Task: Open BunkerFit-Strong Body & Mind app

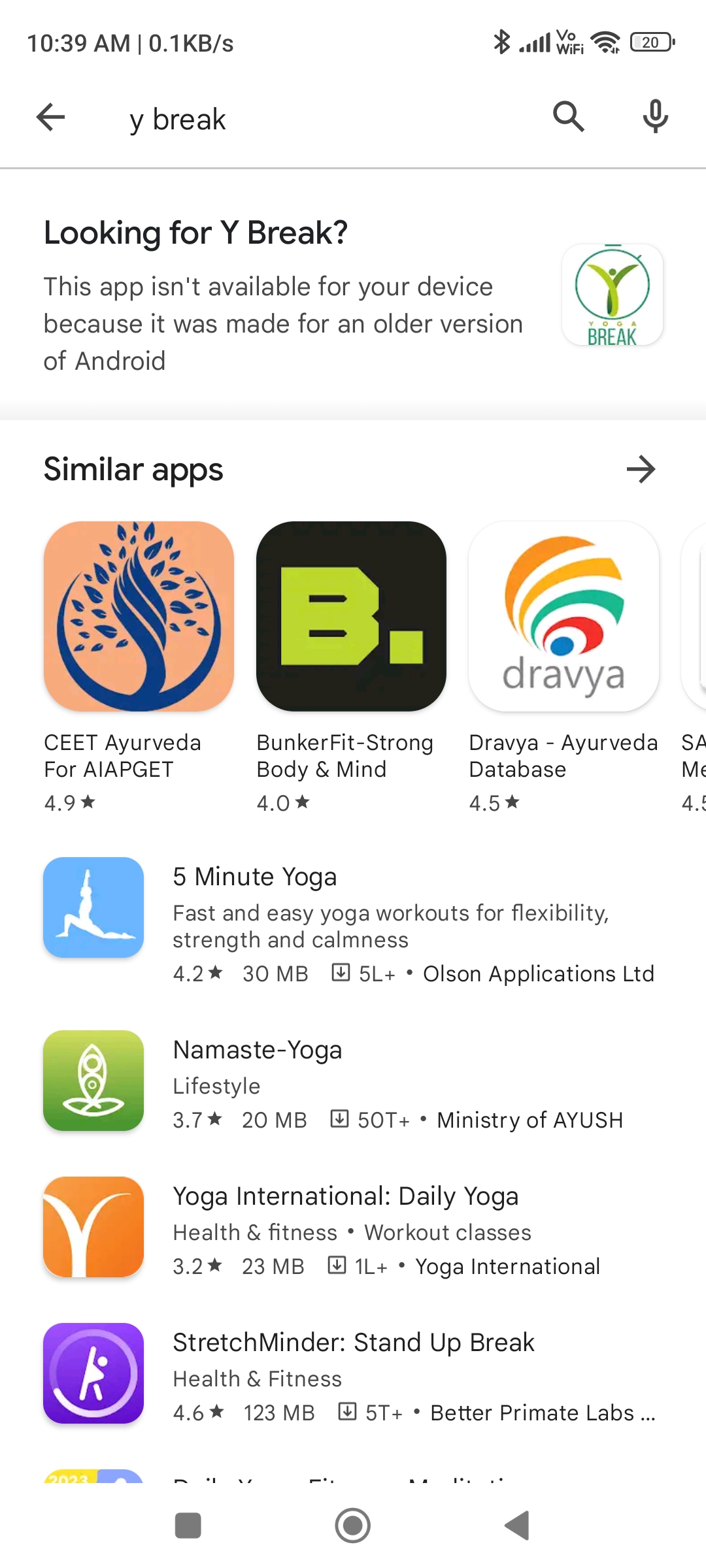Action: (x=351, y=666)
